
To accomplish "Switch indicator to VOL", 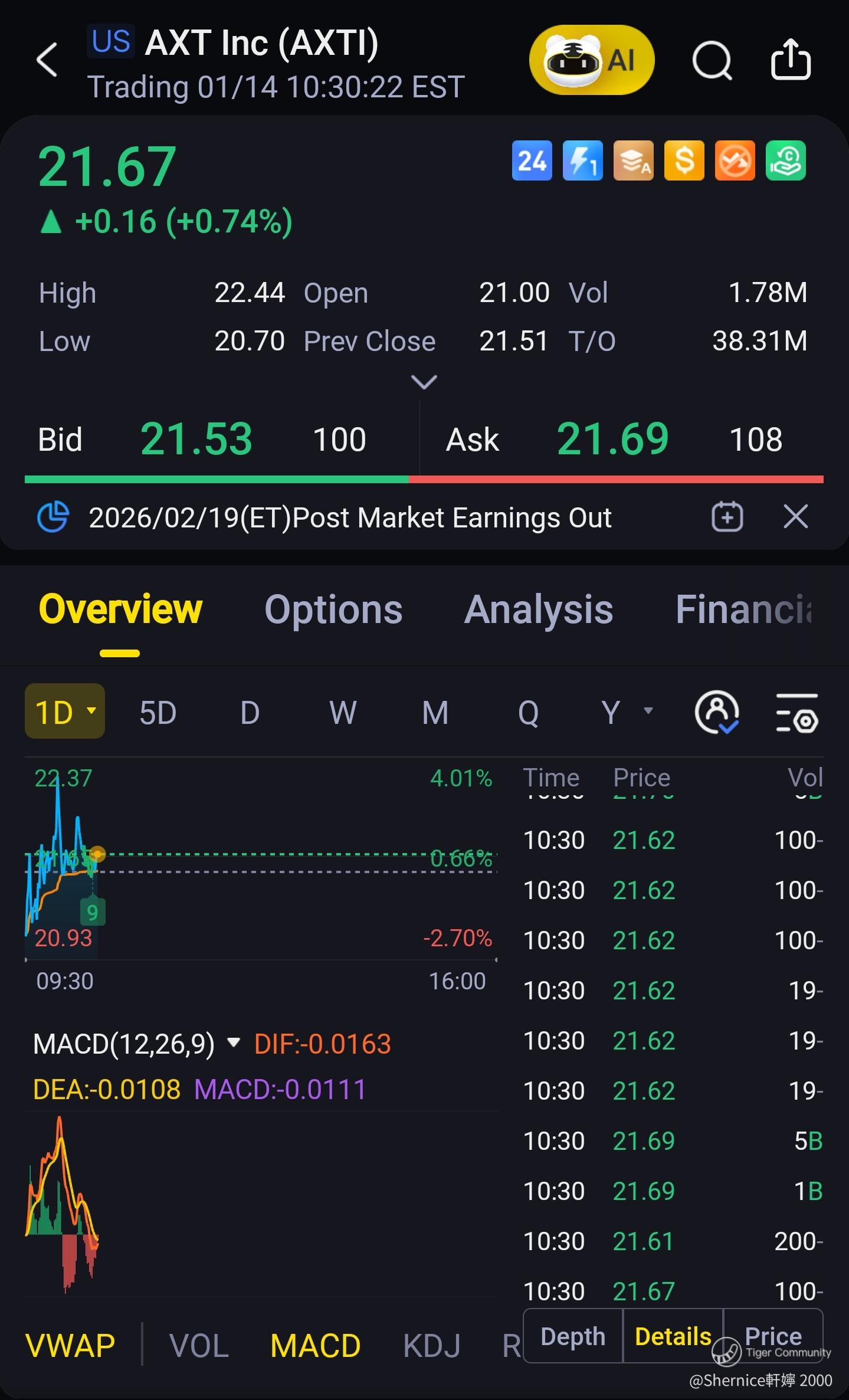I will click(199, 1346).
